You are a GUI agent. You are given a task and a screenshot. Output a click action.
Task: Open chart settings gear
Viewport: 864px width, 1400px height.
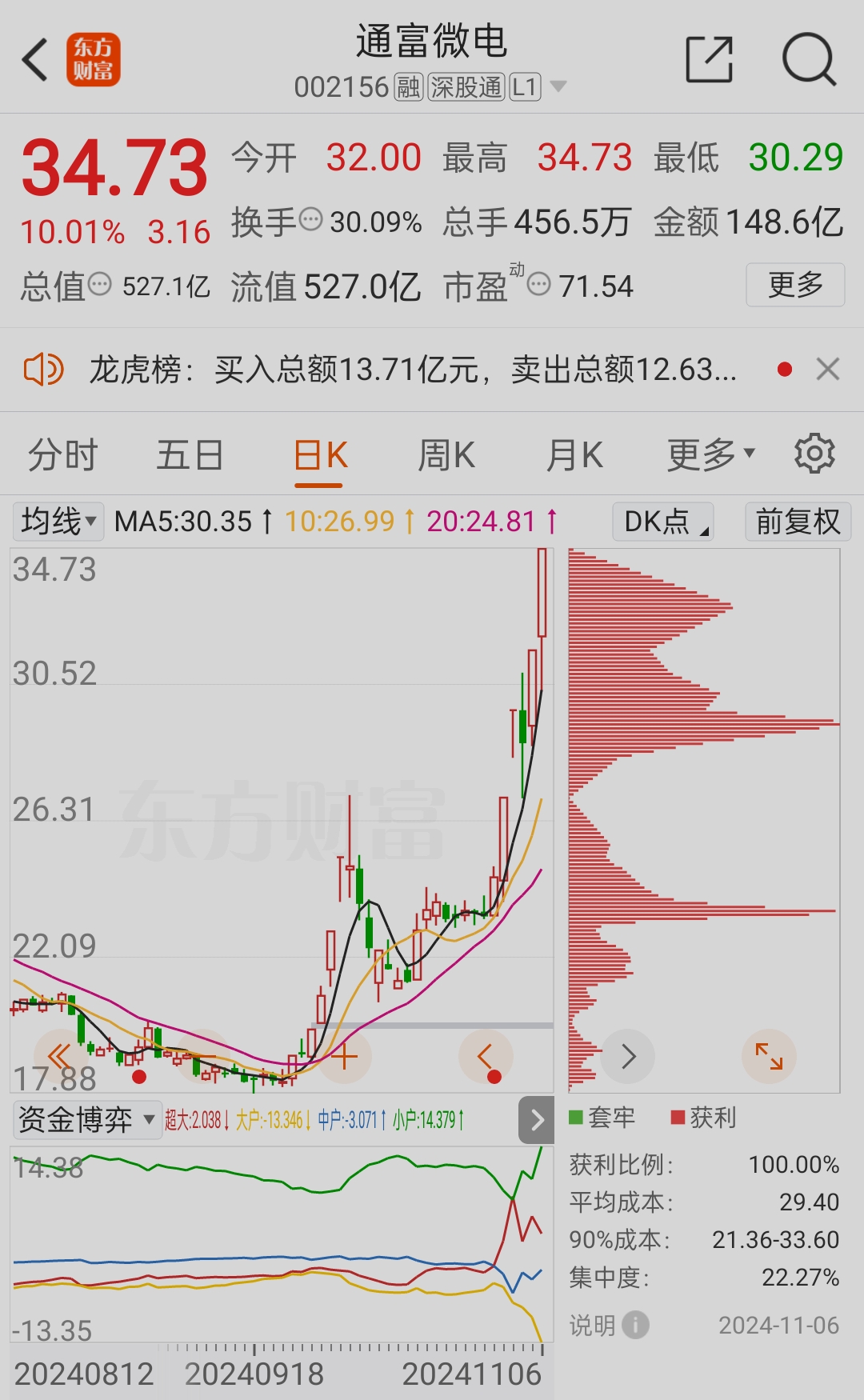click(x=814, y=454)
